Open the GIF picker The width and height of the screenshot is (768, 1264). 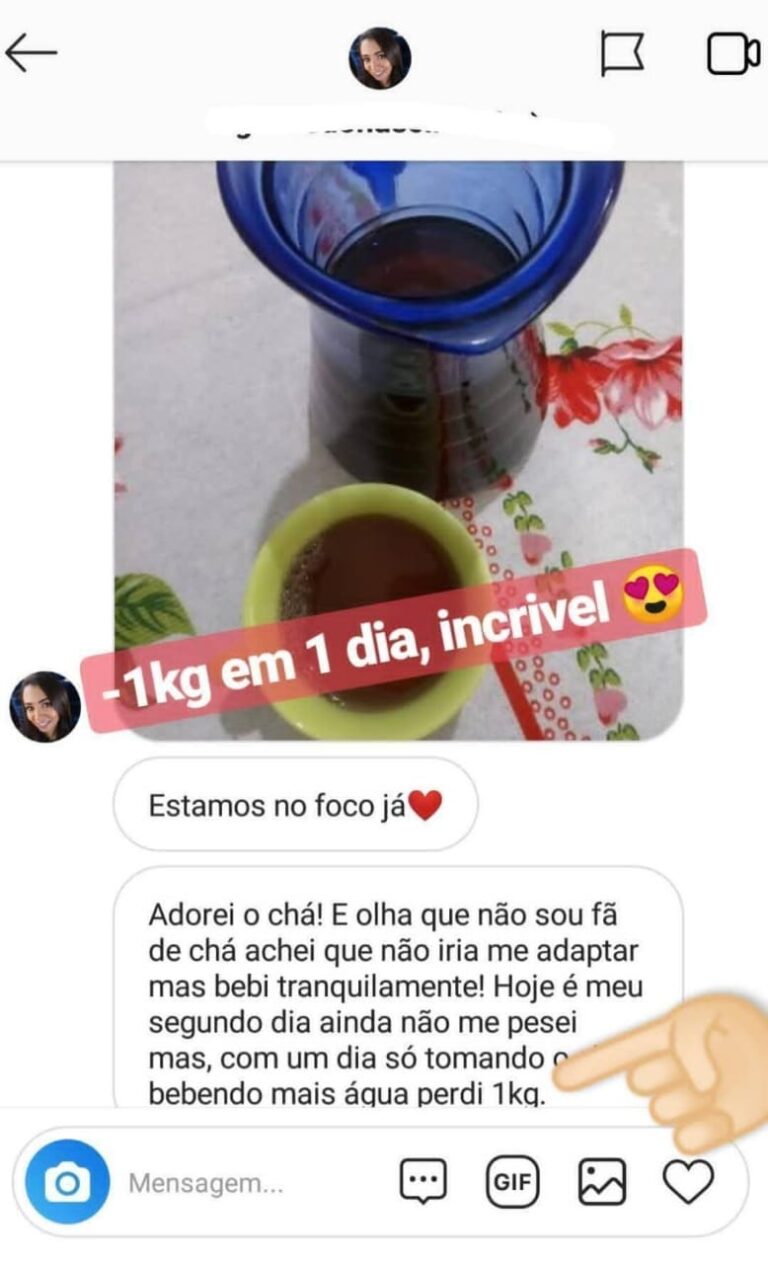(x=512, y=1182)
